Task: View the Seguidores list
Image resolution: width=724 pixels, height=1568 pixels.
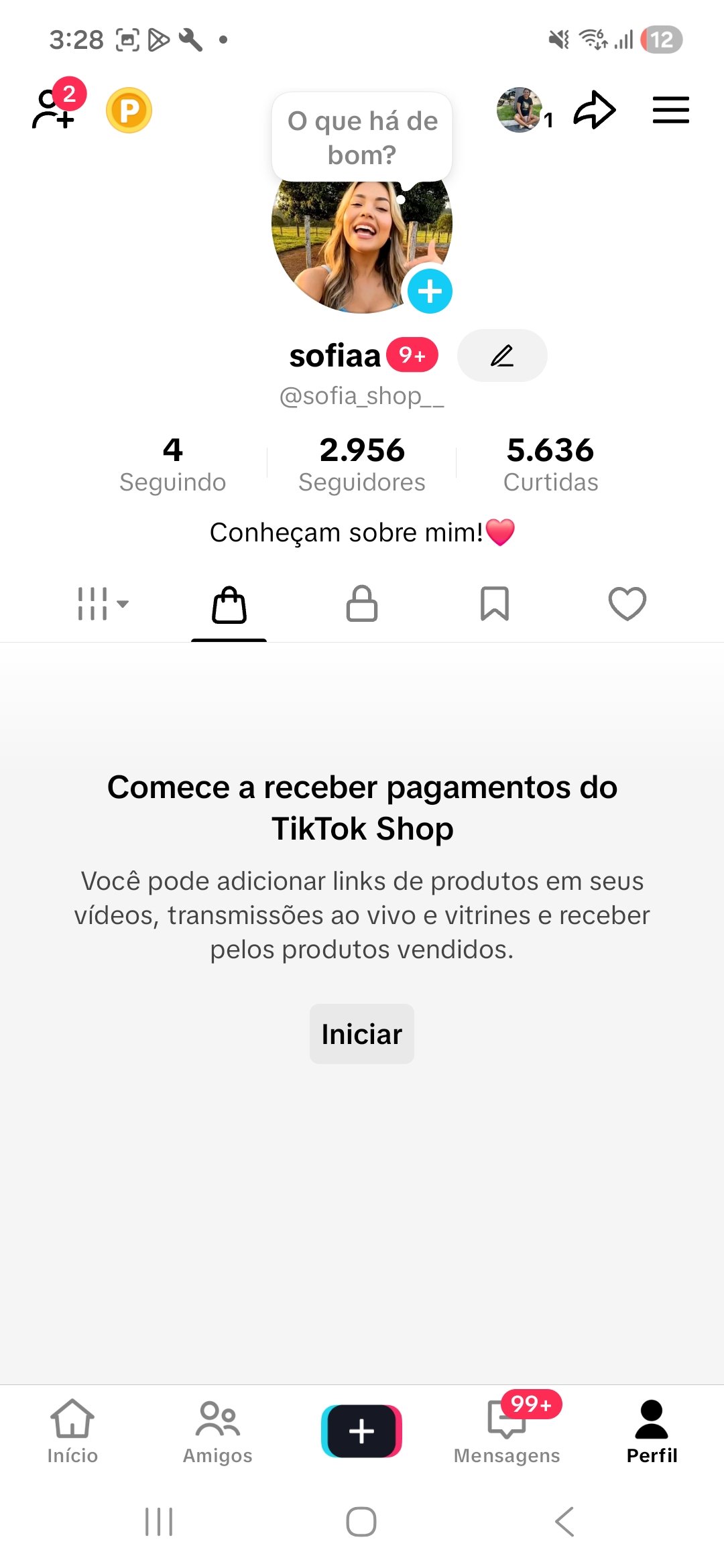Action: (362, 464)
